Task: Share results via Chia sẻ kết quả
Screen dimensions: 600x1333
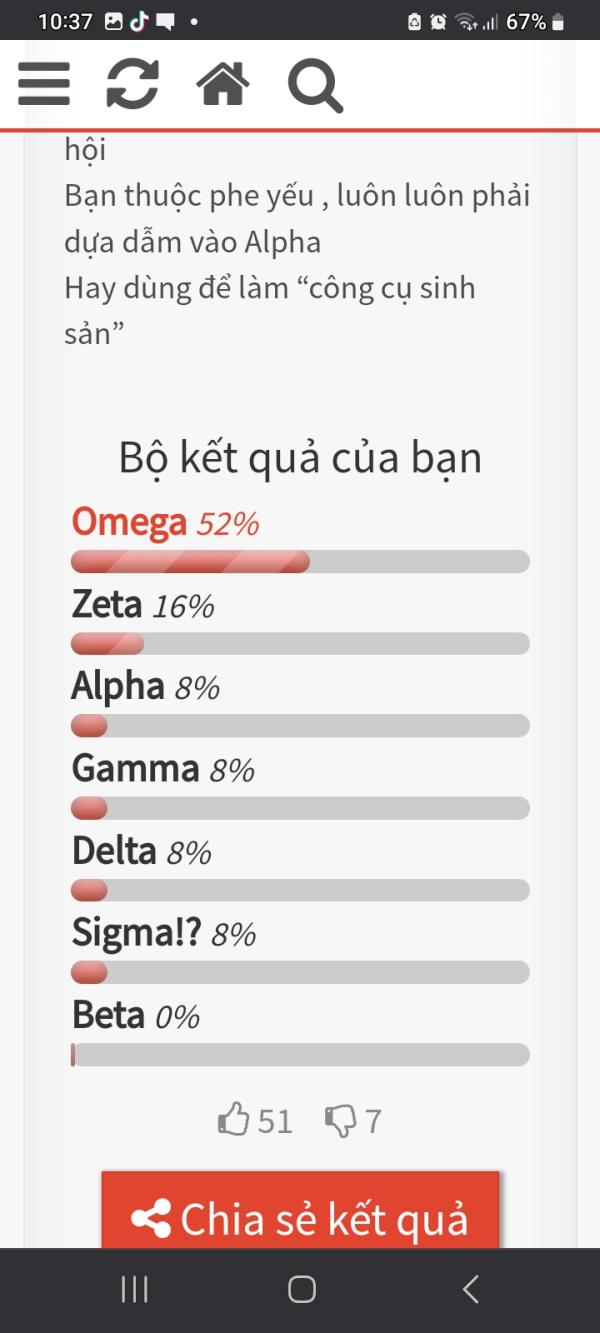Action: (x=300, y=1217)
